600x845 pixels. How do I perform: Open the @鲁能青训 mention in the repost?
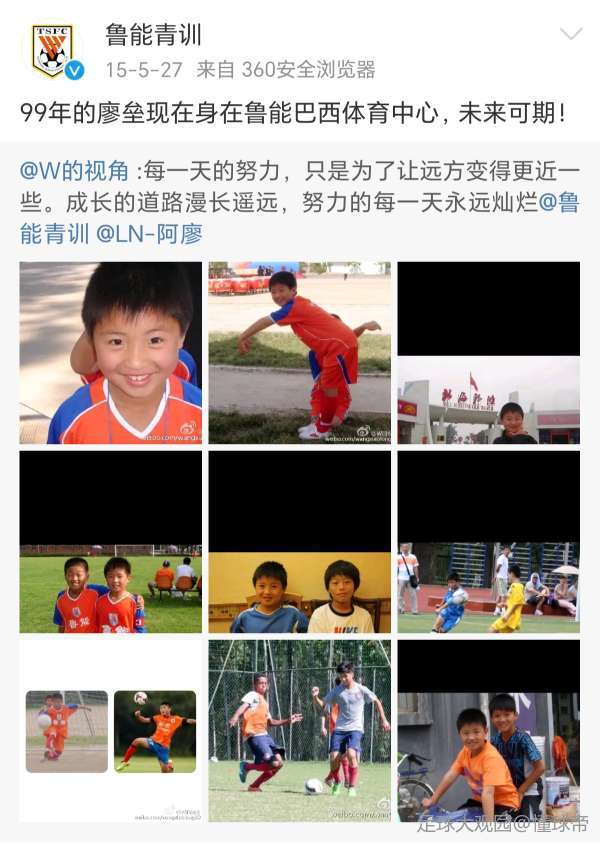click(x=558, y=202)
